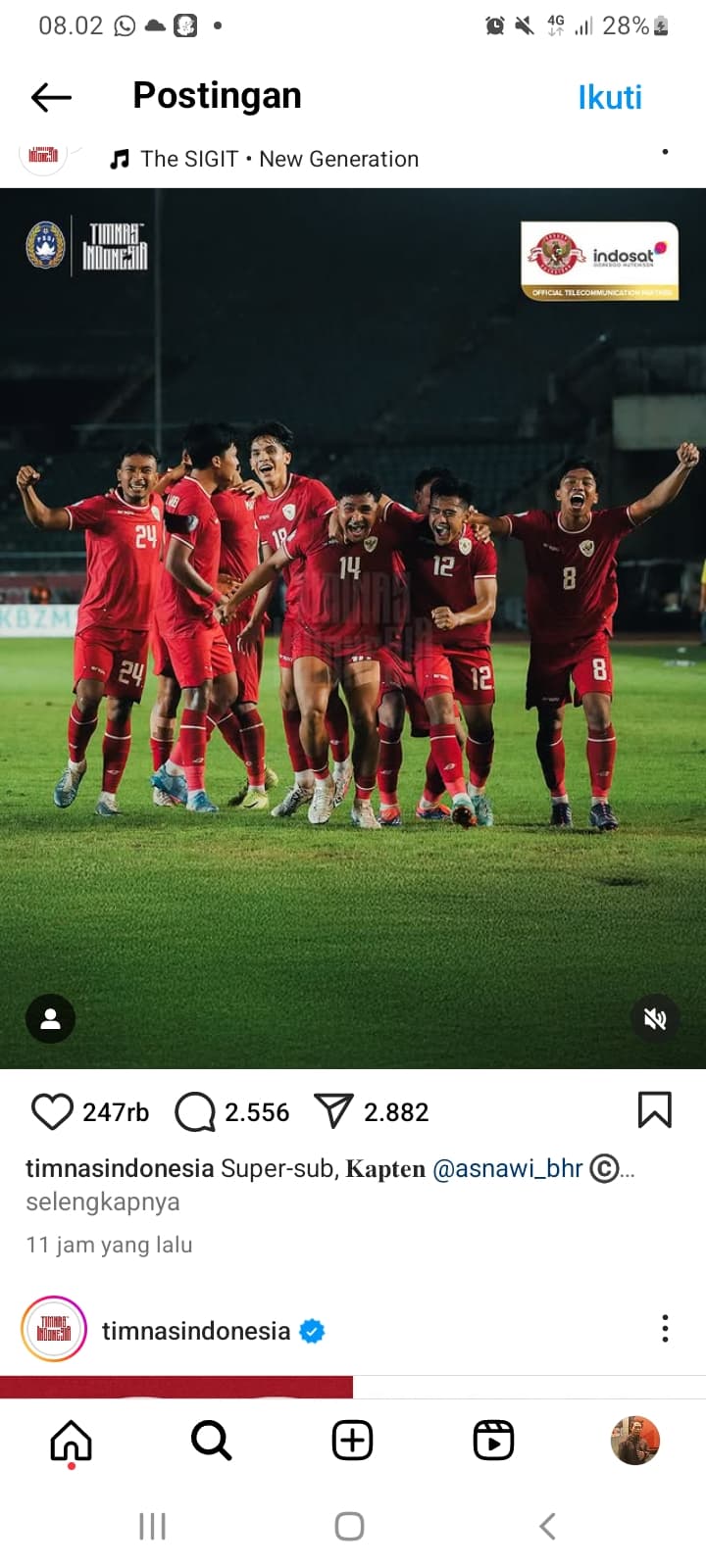706x1568 pixels.
Task: Open the song The SIGIT New Generation
Action: click(280, 158)
